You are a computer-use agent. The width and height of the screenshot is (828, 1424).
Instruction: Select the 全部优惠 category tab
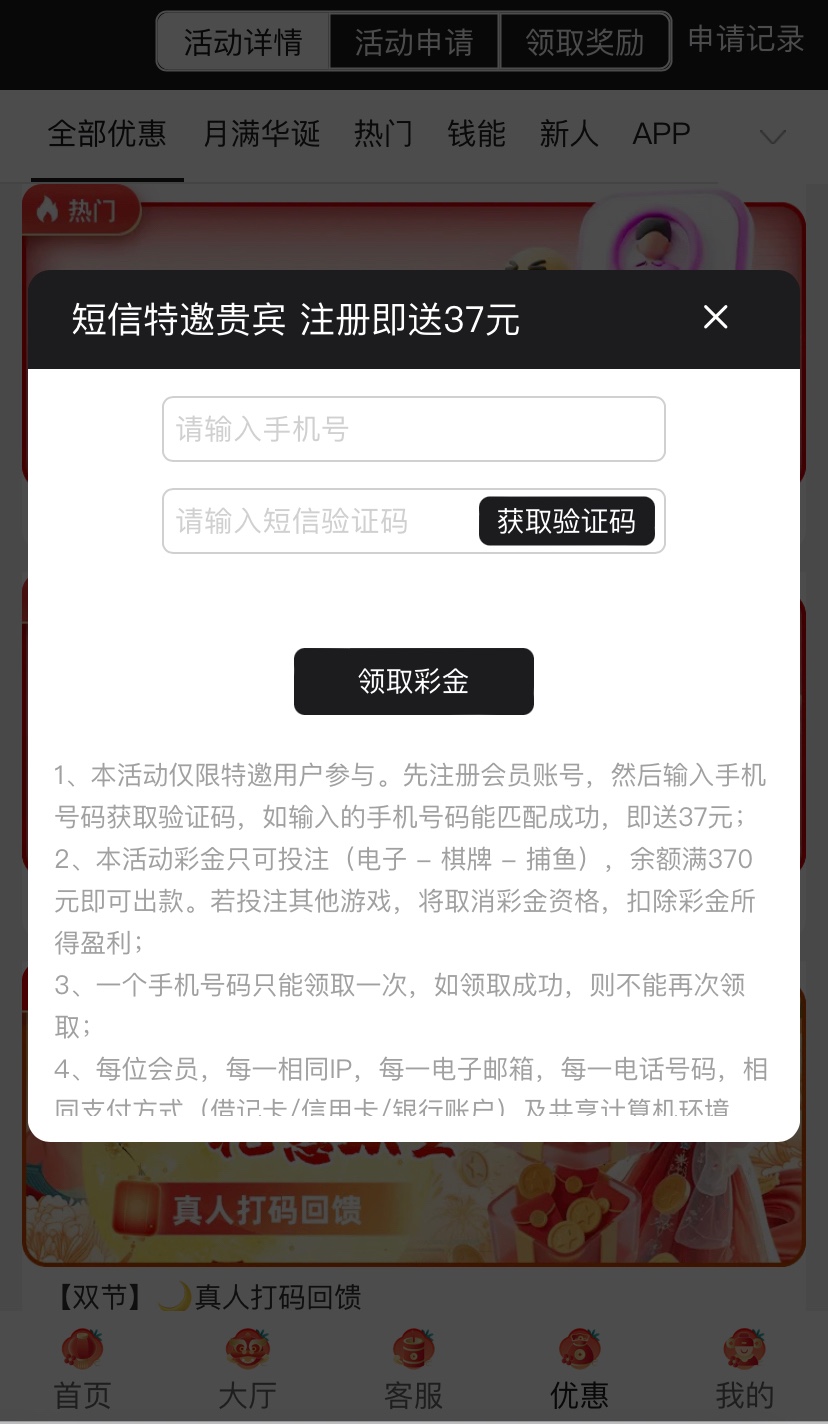coord(107,134)
